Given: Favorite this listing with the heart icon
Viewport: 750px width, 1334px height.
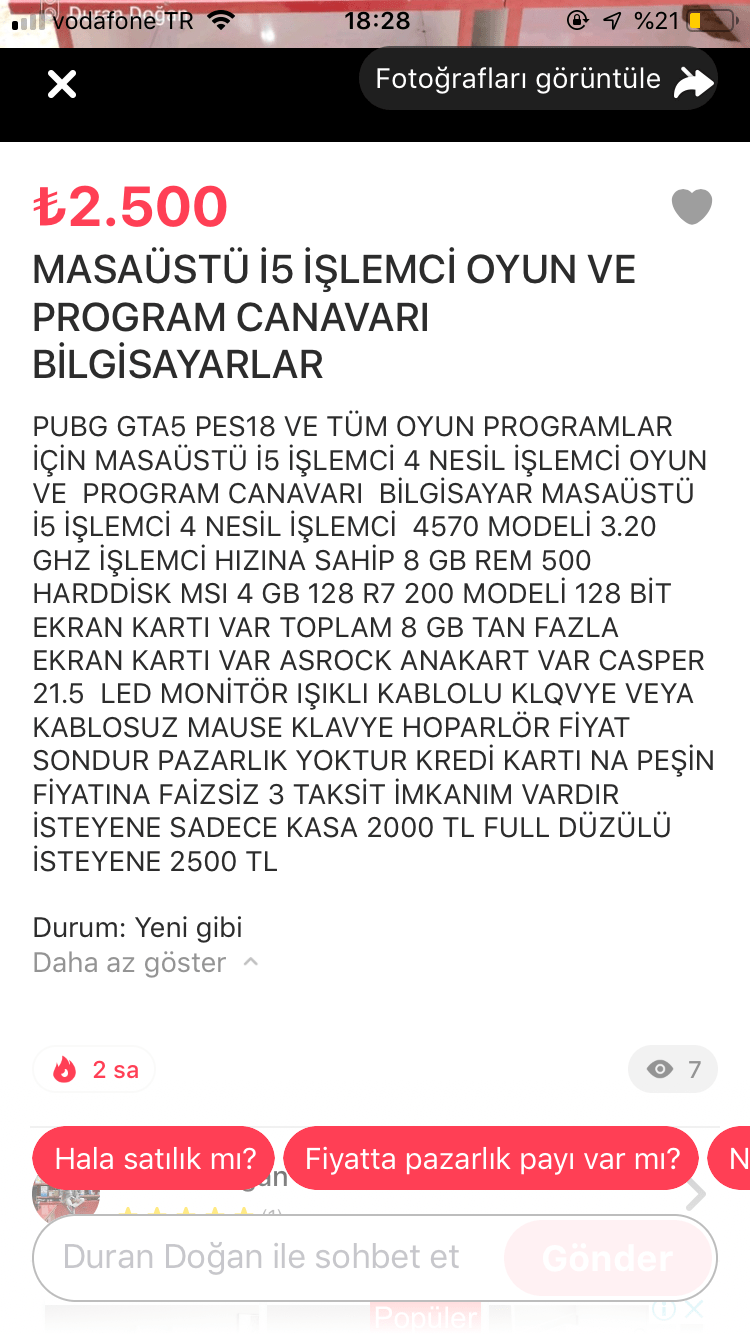Looking at the screenshot, I should pyautogui.click(x=691, y=207).
